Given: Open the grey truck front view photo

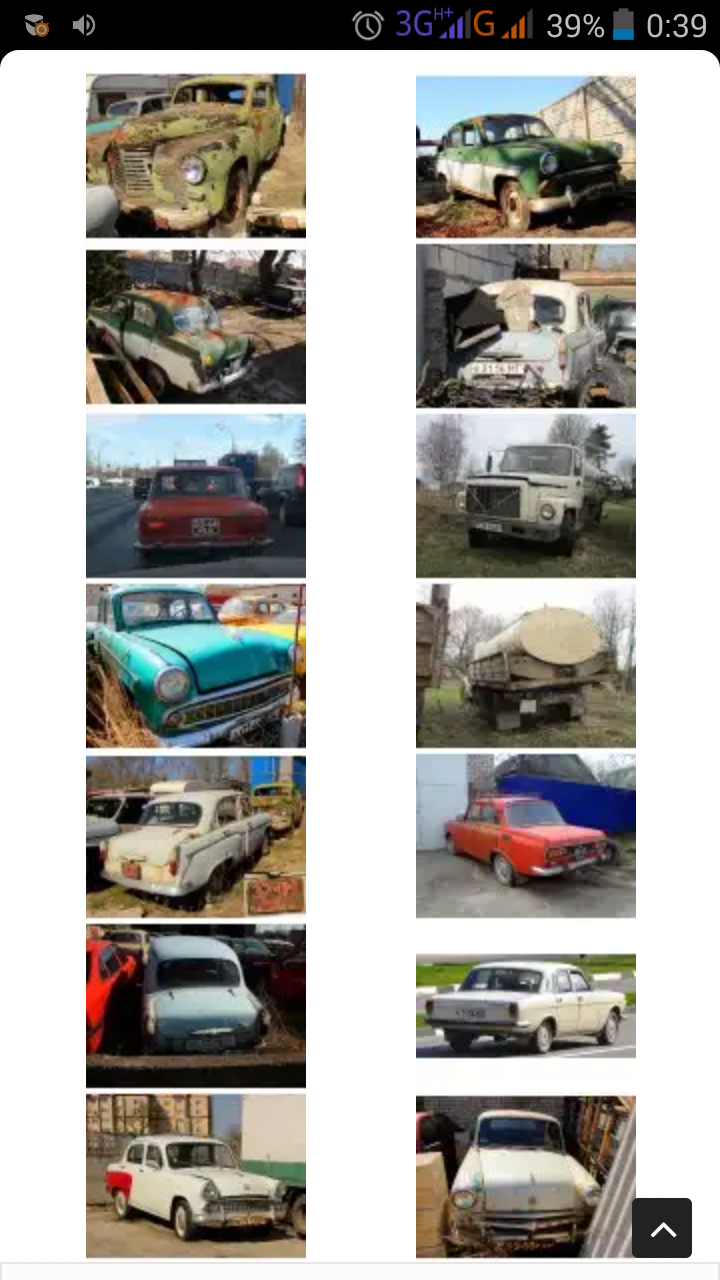Looking at the screenshot, I should click(526, 496).
